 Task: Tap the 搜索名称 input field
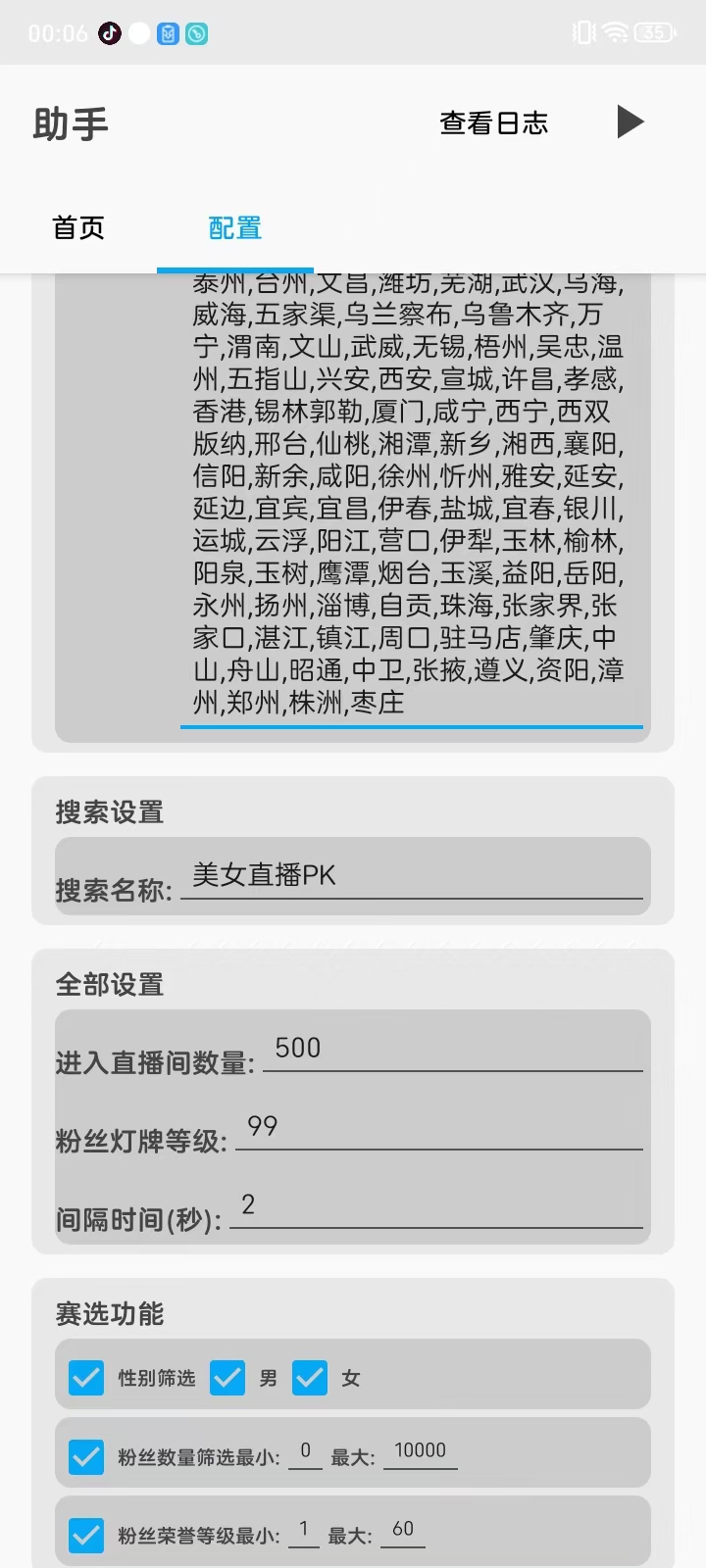coord(412,875)
